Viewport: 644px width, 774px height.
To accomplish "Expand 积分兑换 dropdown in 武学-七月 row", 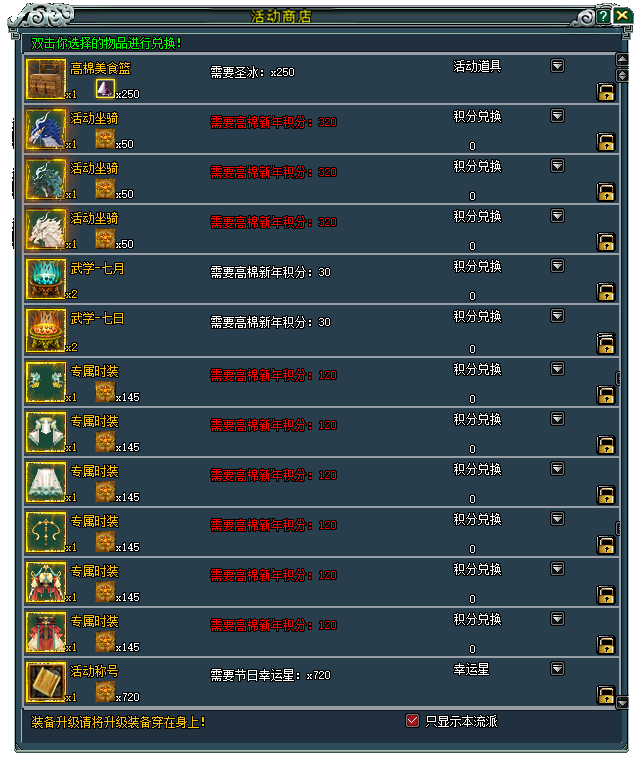I will coord(557,266).
